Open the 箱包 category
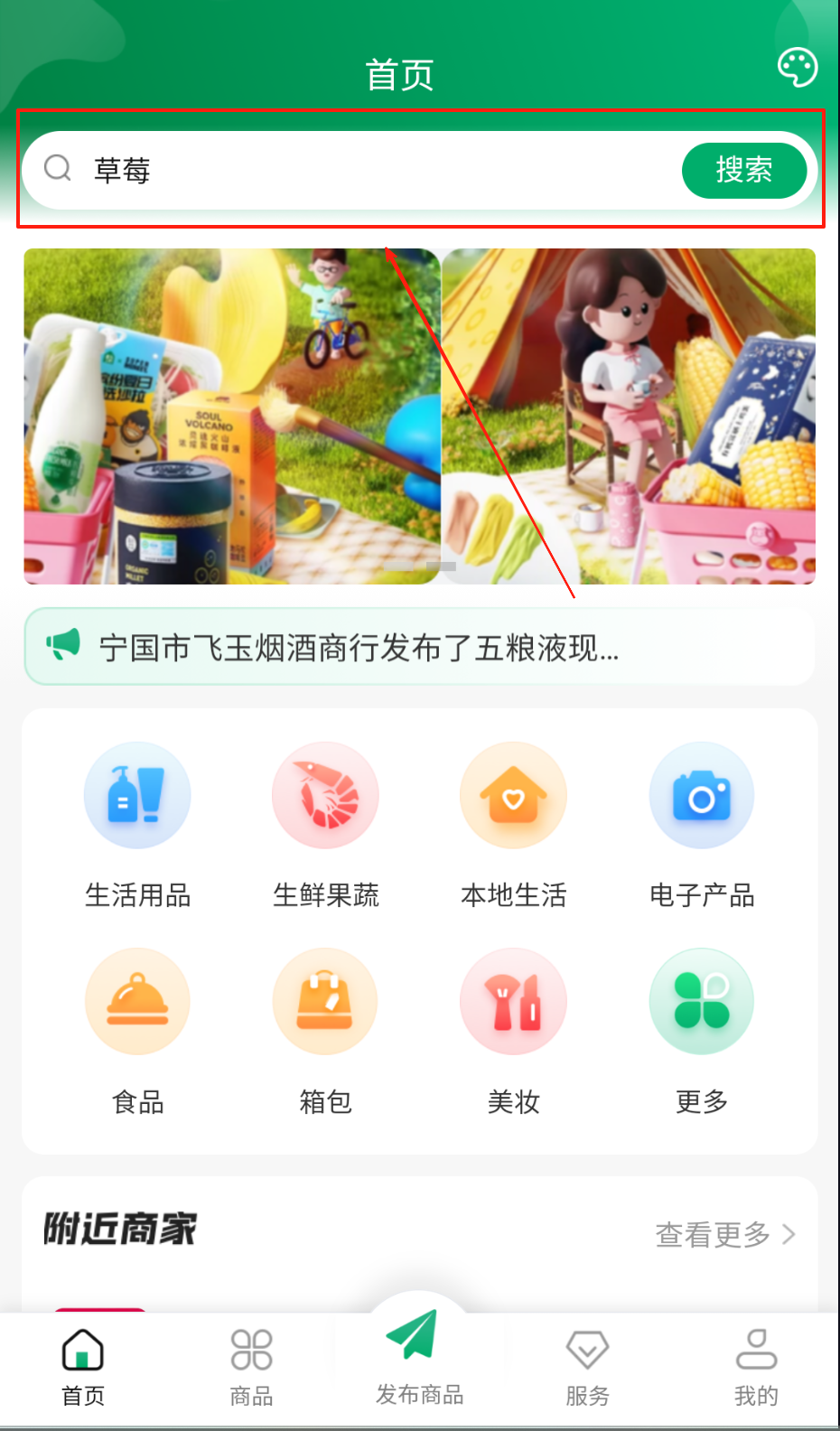The width and height of the screenshot is (840, 1431). tap(325, 1030)
